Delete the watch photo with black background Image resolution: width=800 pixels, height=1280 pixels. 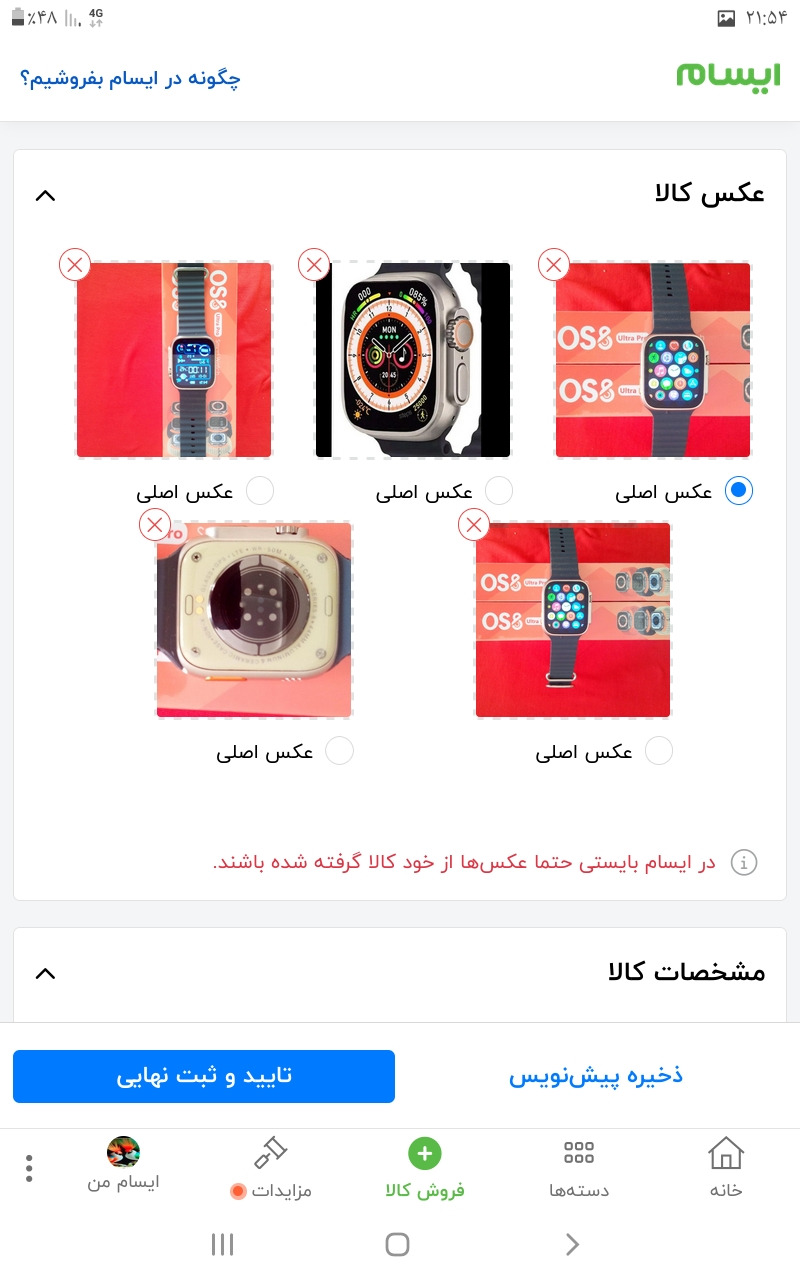click(x=314, y=265)
